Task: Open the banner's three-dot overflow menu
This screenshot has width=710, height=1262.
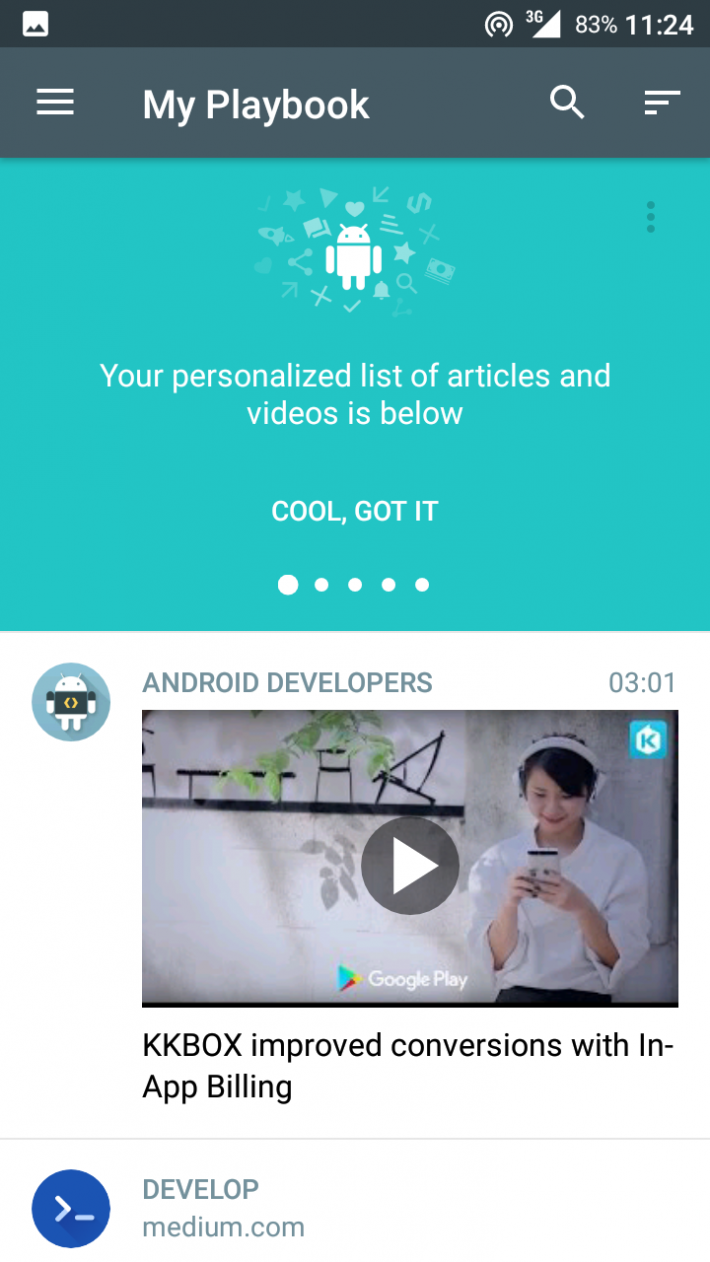Action: pyautogui.click(x=651, y=217)
